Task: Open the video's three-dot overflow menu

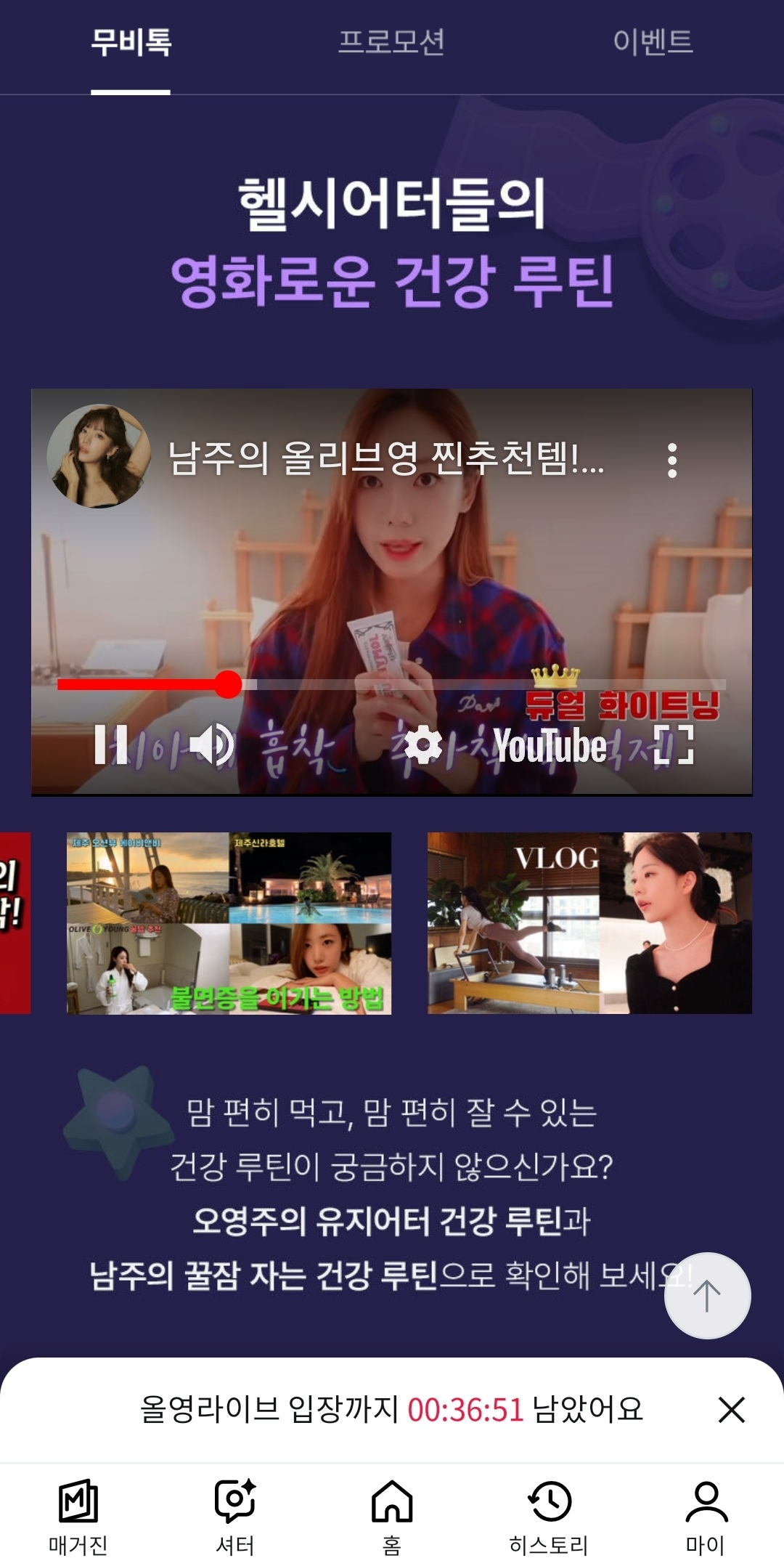Action: [x=672, y=460]
